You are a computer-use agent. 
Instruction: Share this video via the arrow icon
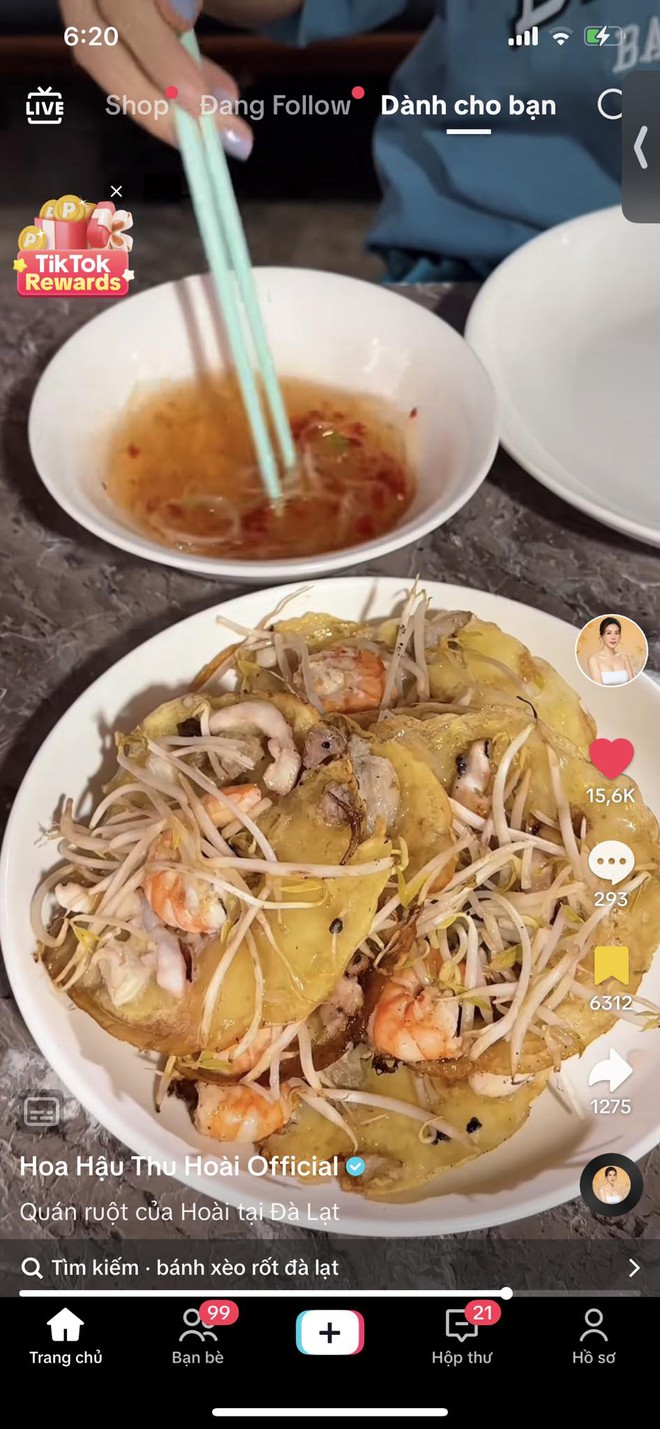coord(611,1071)
